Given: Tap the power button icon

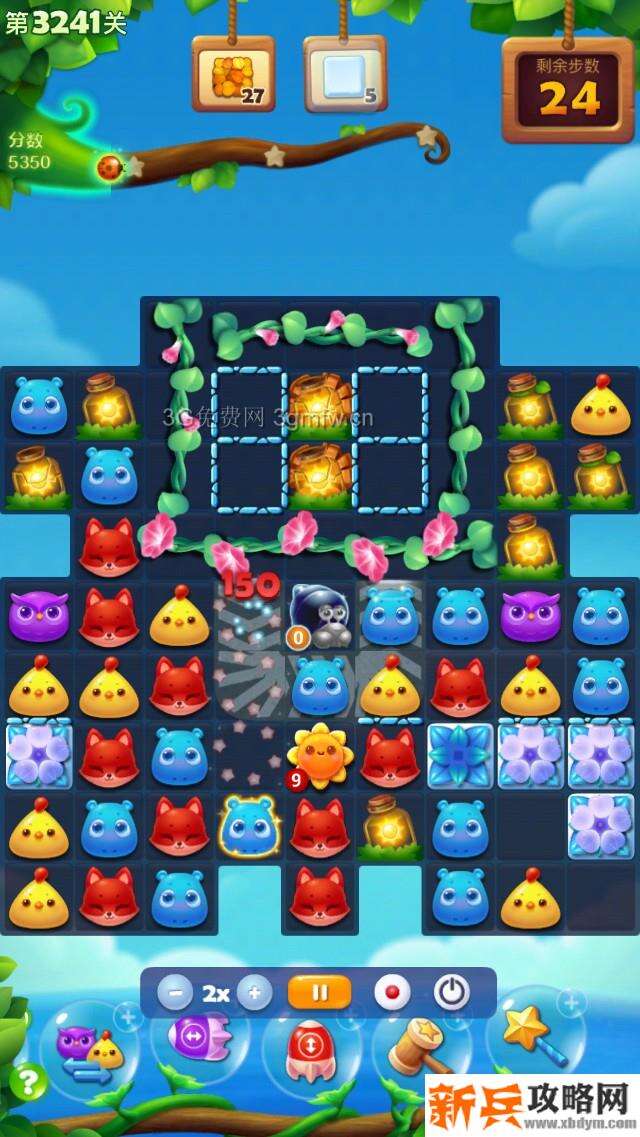Looking at the screenshot, I should pos(452,993).
